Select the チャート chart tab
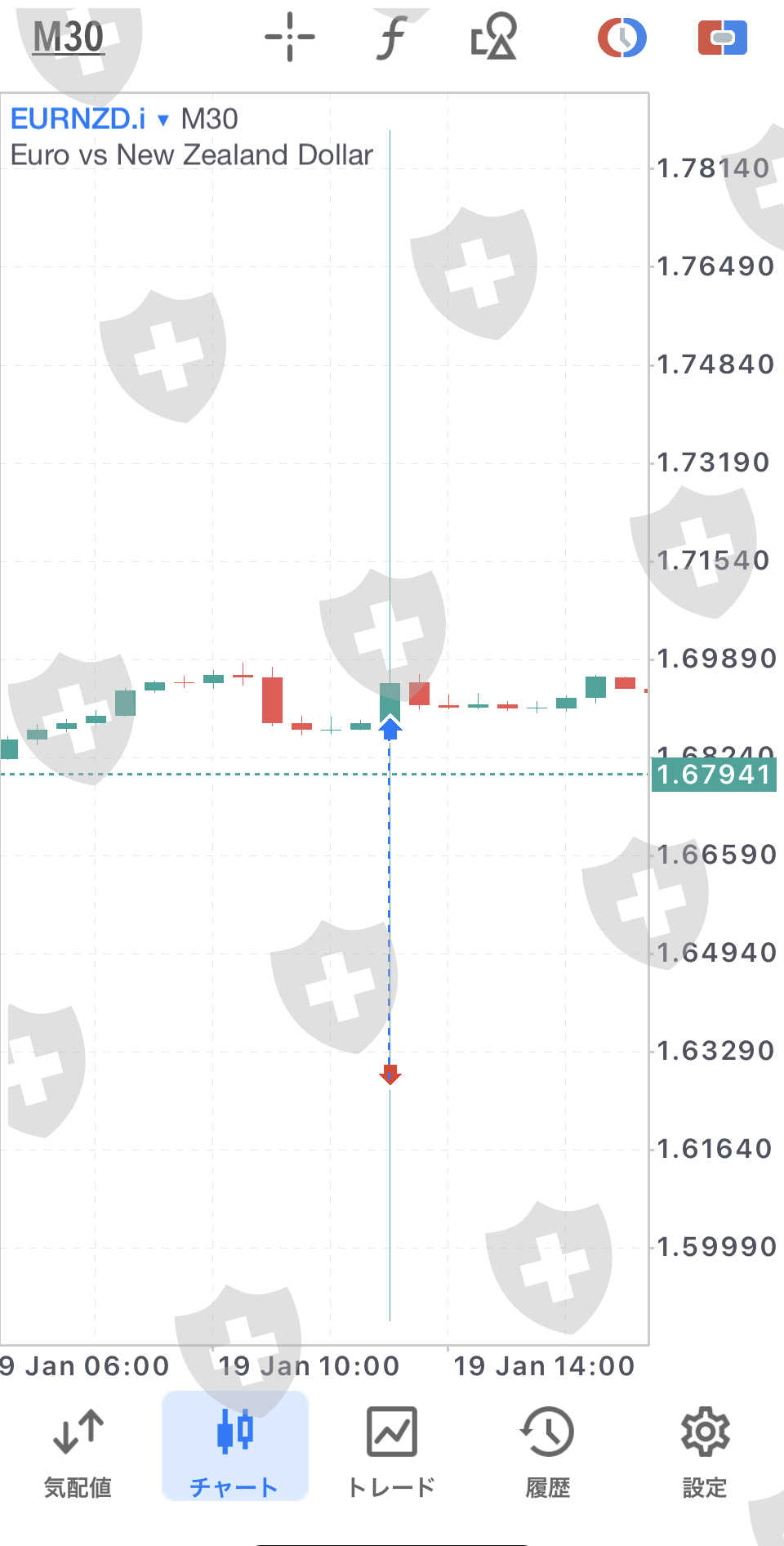Screen dimensions: 784x1546 (x=235, y=1446)
